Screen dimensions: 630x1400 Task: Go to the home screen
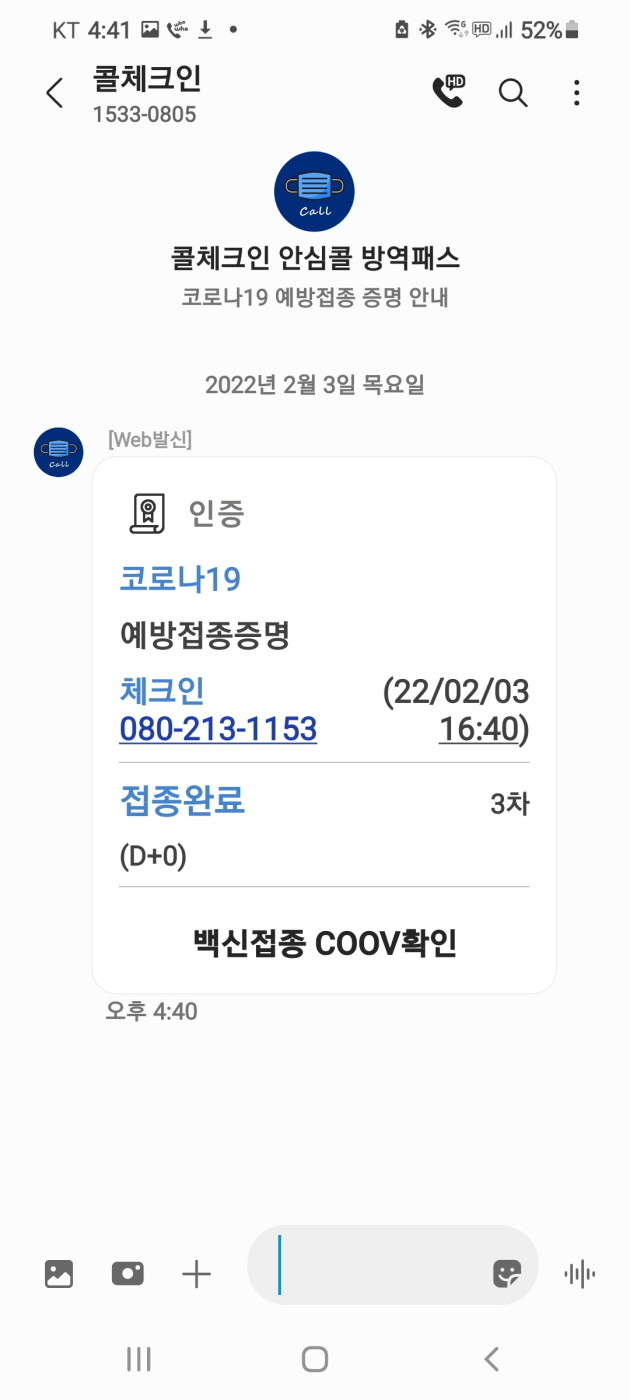315,1358
